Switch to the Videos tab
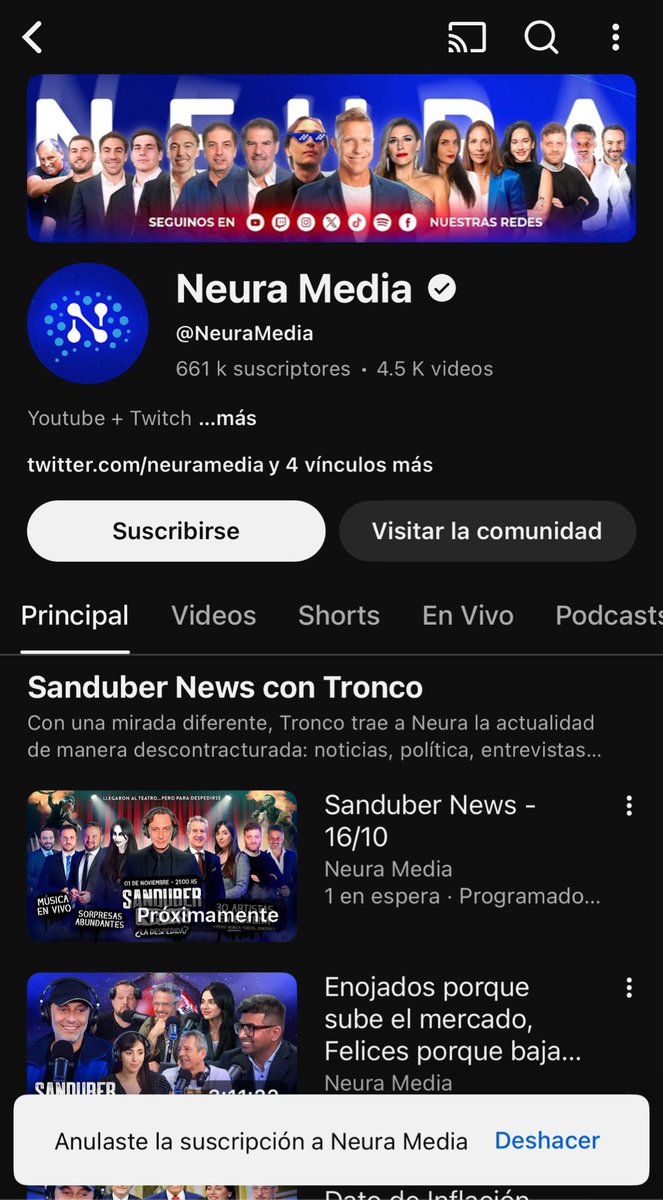The image size is (663, 1200). [x=213, y=615]
